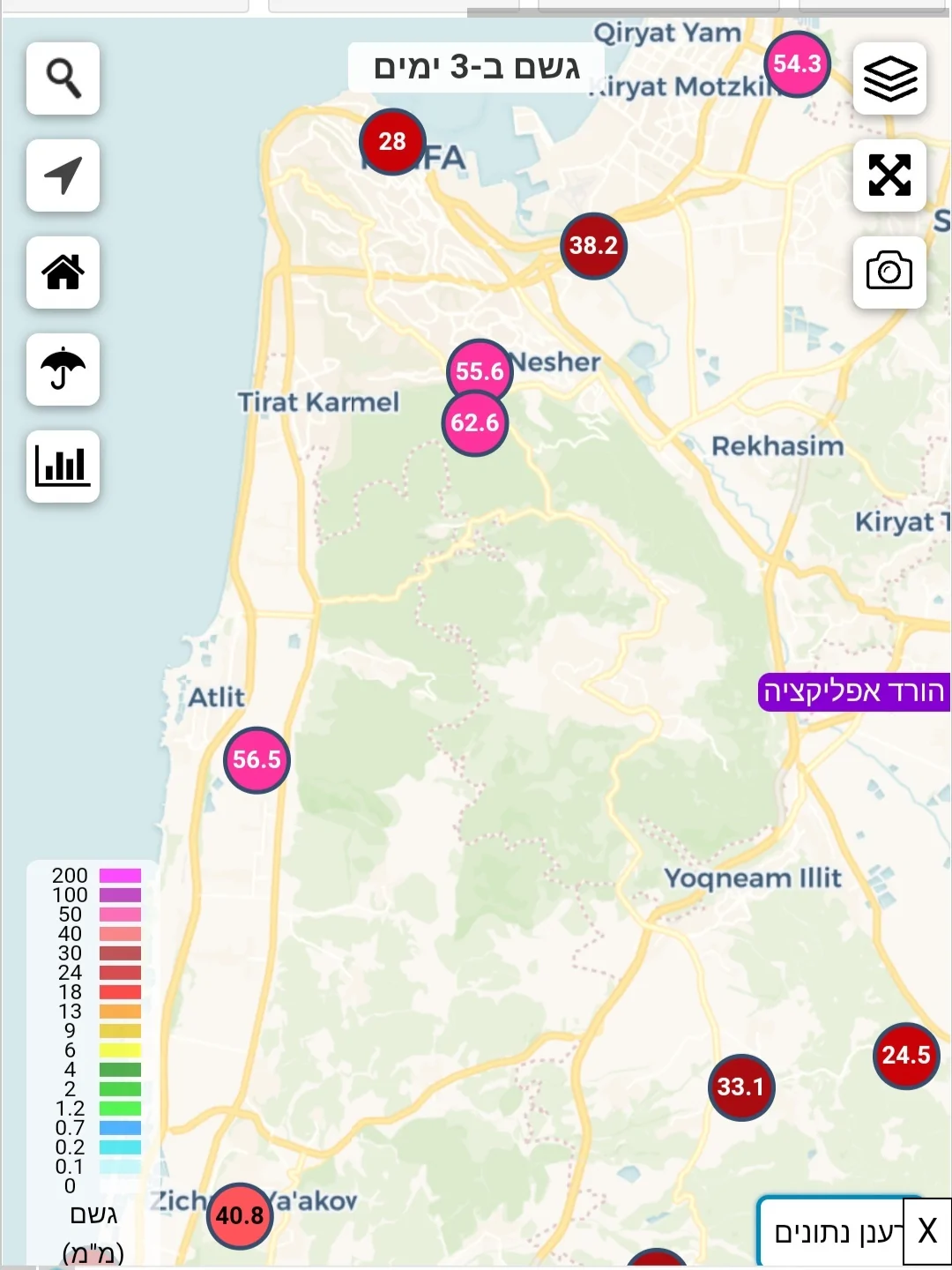This screenshot has width=952, height=1270.
Task: Open the 56.5 station marker near Atlit
Action: coord(257,760)
